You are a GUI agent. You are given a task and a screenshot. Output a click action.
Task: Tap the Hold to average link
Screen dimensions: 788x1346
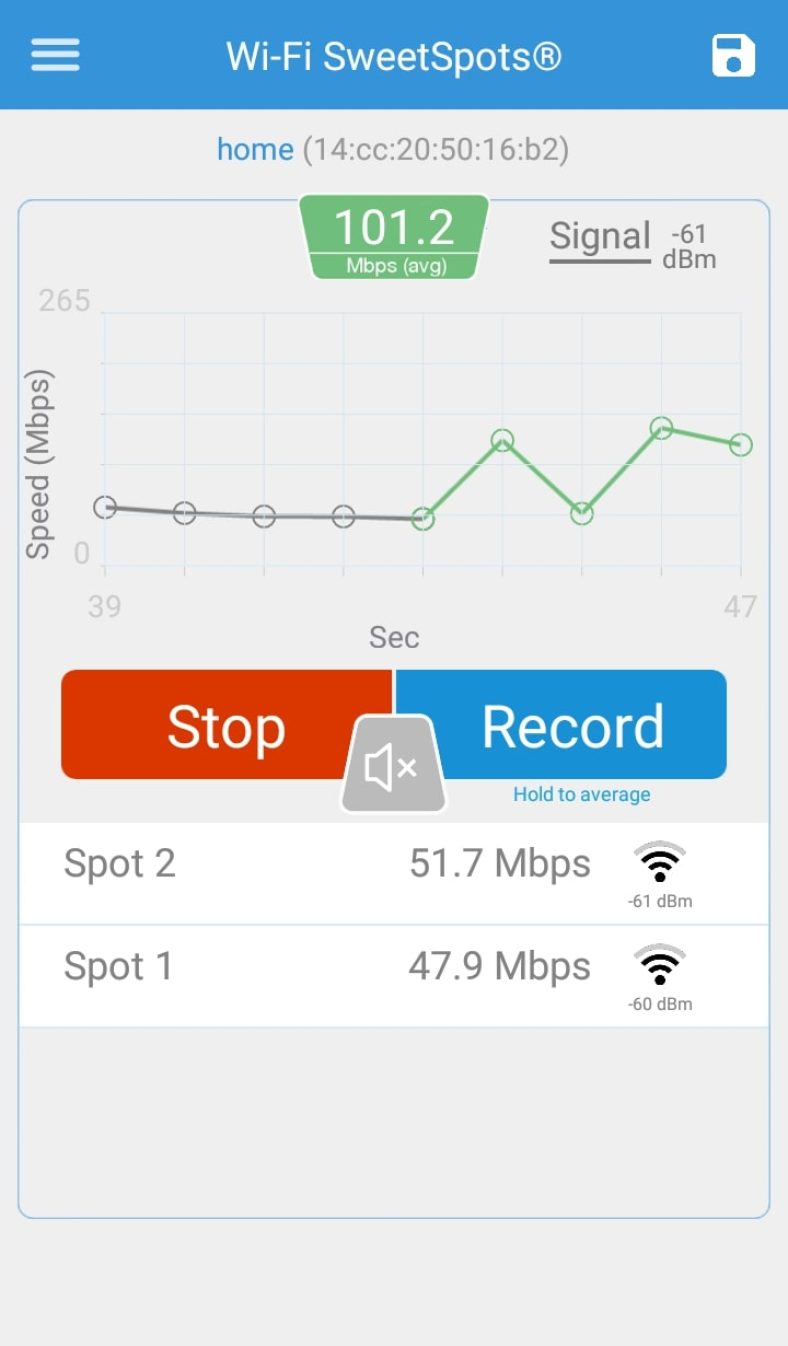(x=582, y=793)
